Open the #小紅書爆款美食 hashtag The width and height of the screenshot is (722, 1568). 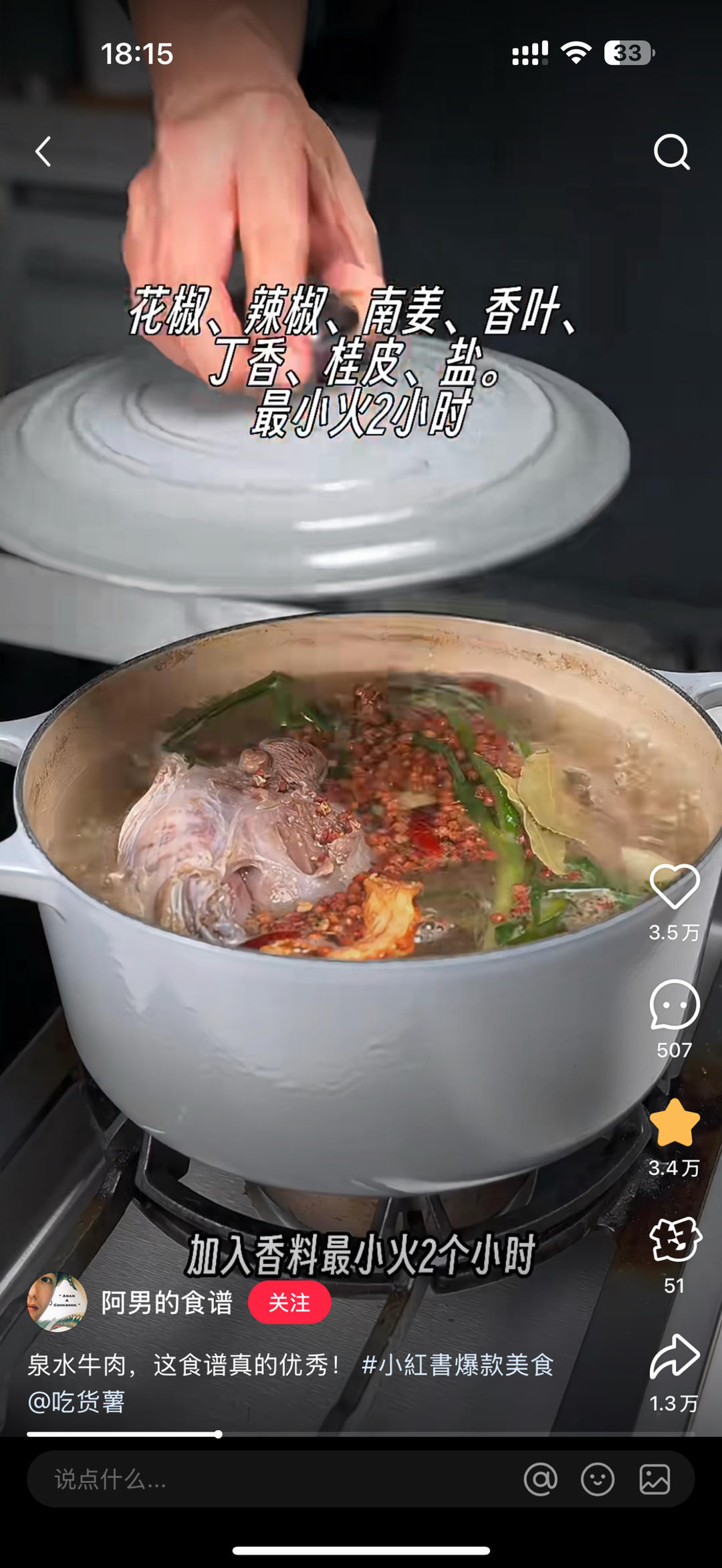pyautogui.click(x=457, y=1365)
